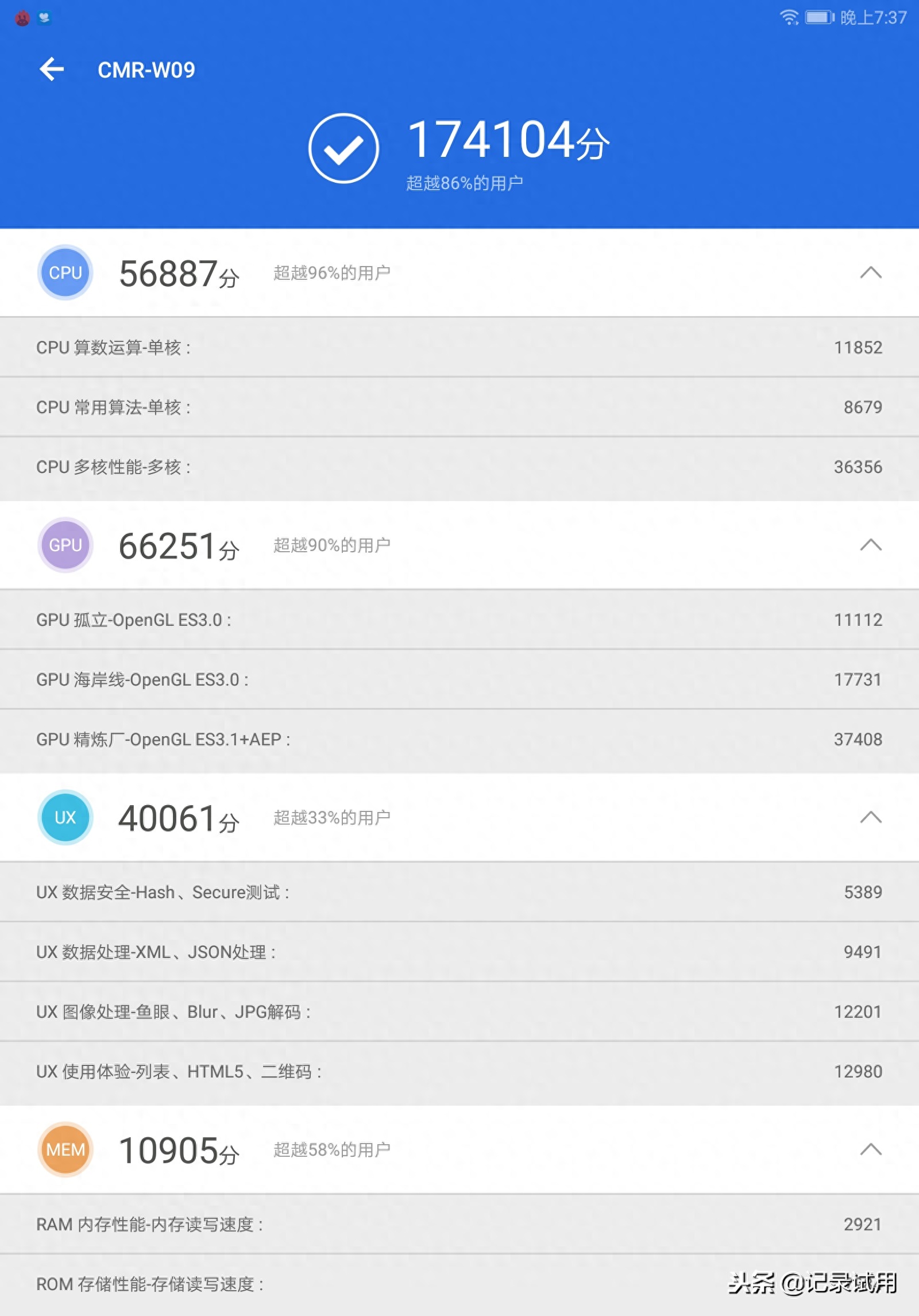The width and height of the screenshot is (919, 1316).
Task: Collapse the GPU score section
Action: [x=871, y=545]
